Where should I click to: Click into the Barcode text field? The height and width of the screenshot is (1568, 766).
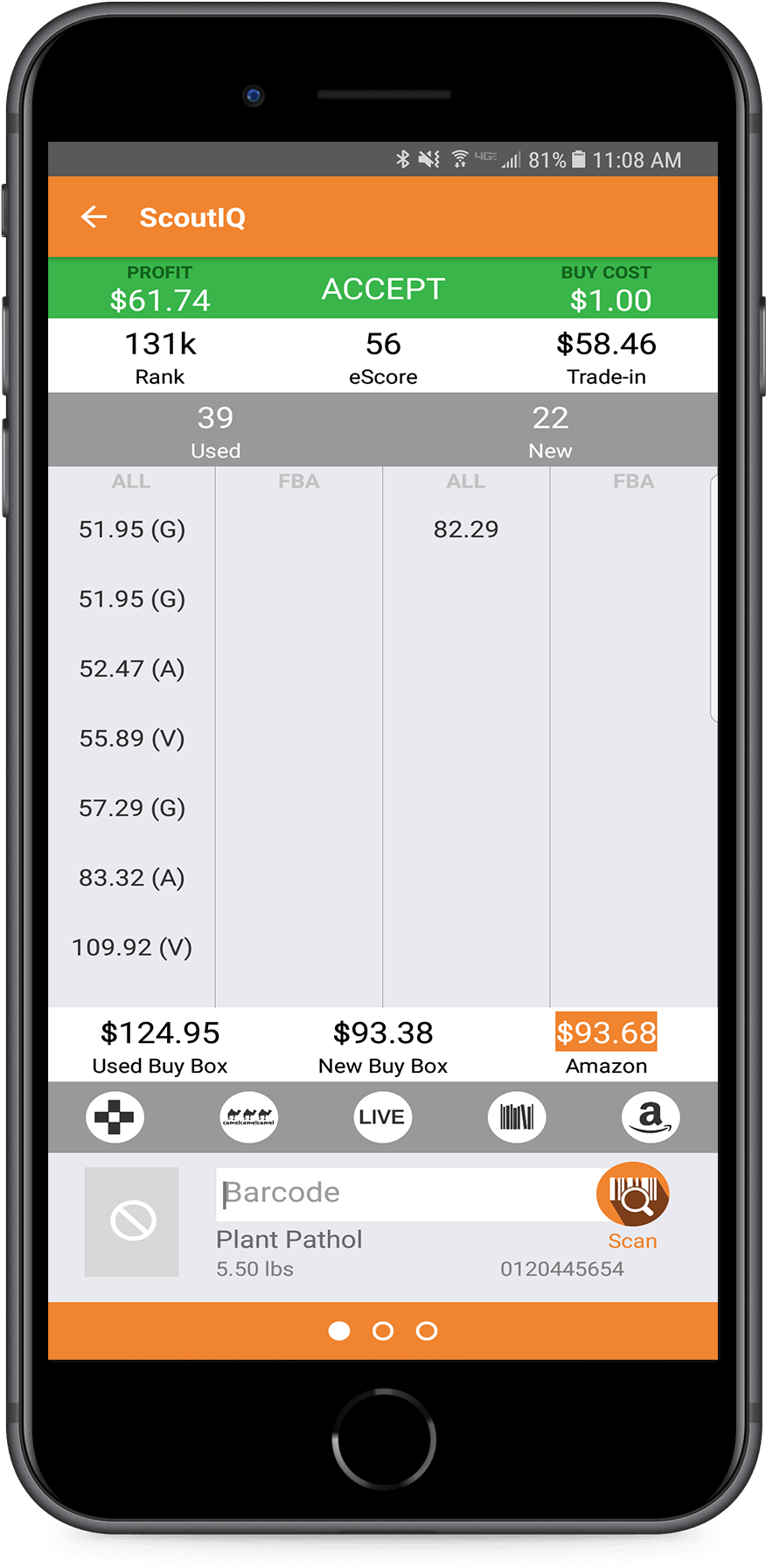coord(393,1193)
